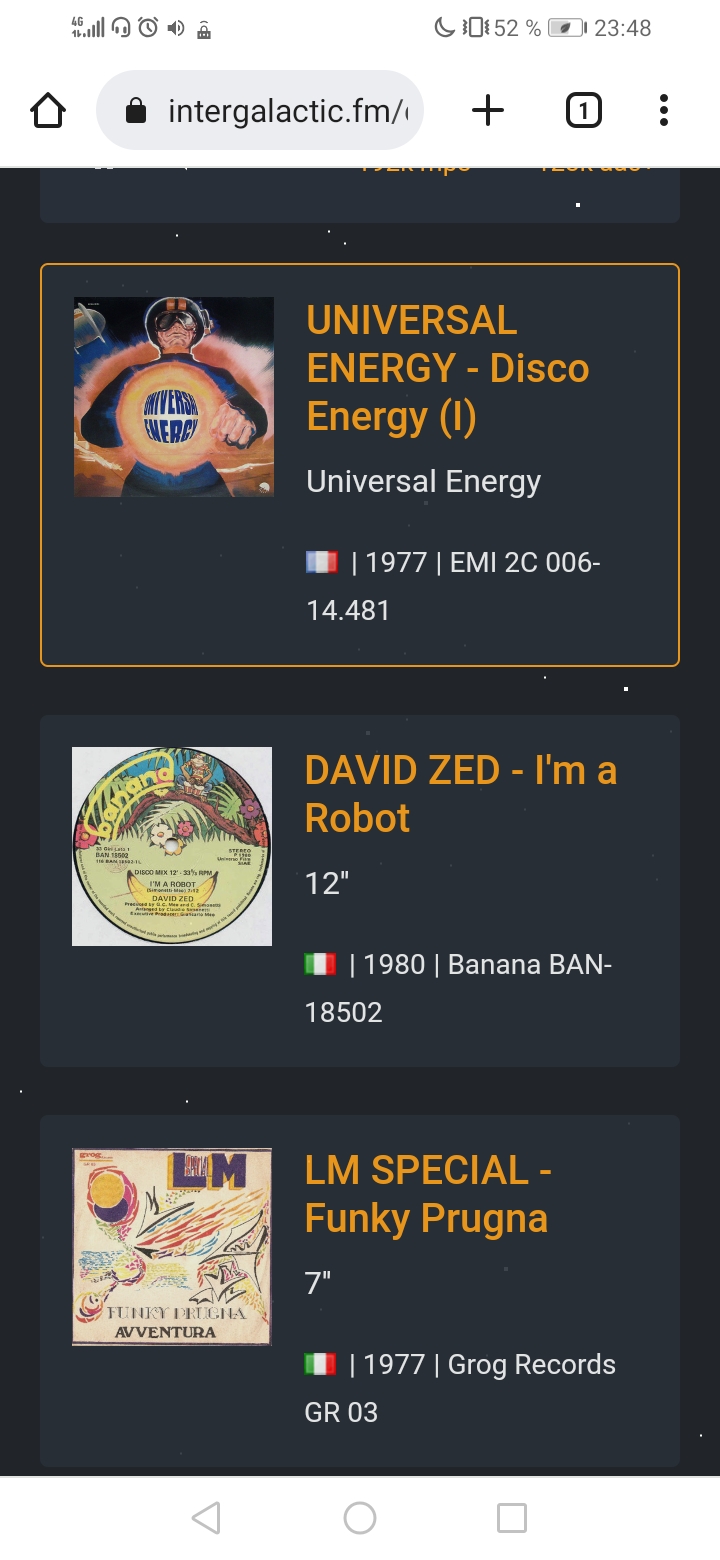Tap the intergalactic.fm address bar
The image size is (720, 1560).
270,110
